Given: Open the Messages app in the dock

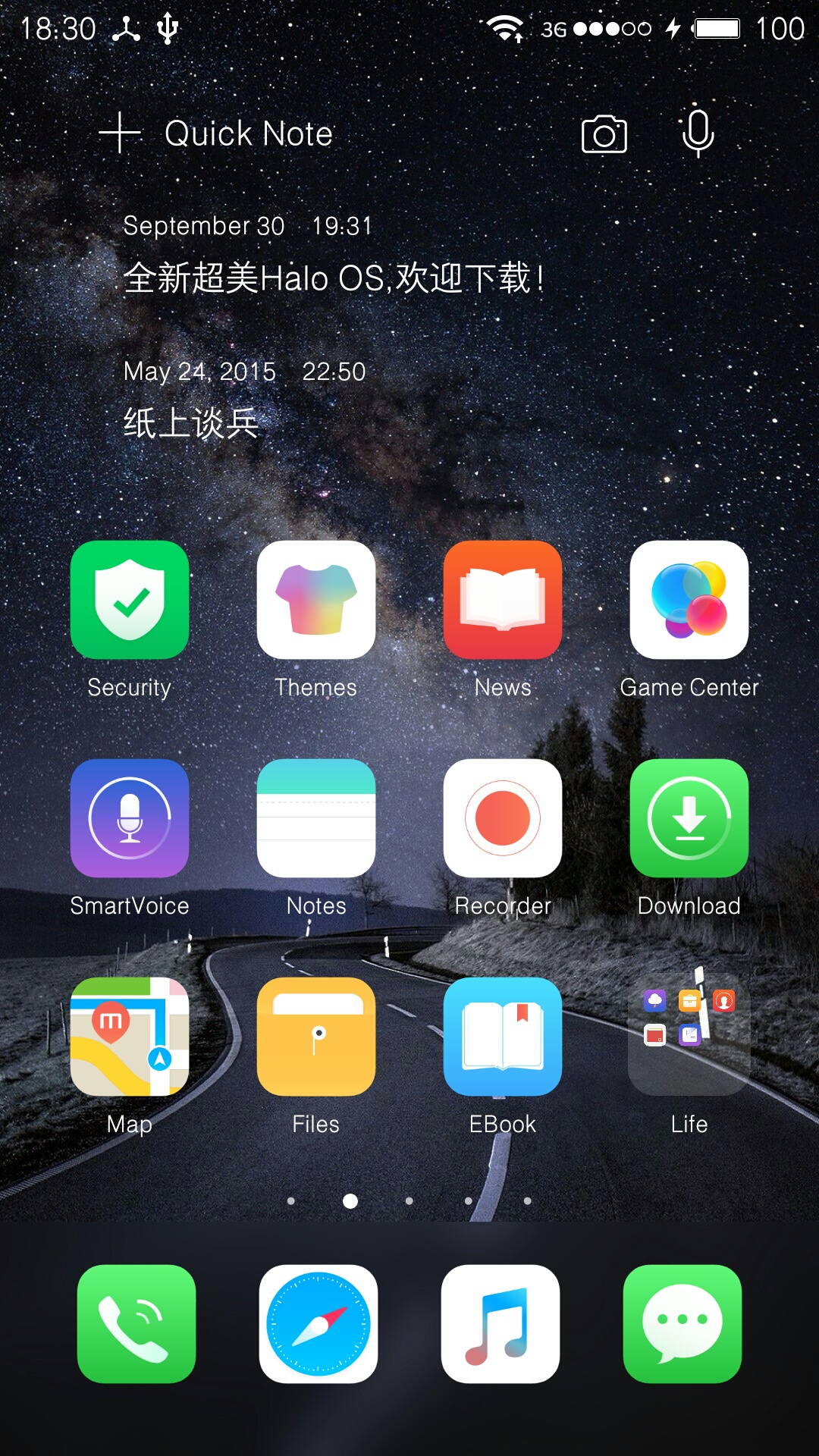Looking at the screenshot, I should coord(682,1324).
